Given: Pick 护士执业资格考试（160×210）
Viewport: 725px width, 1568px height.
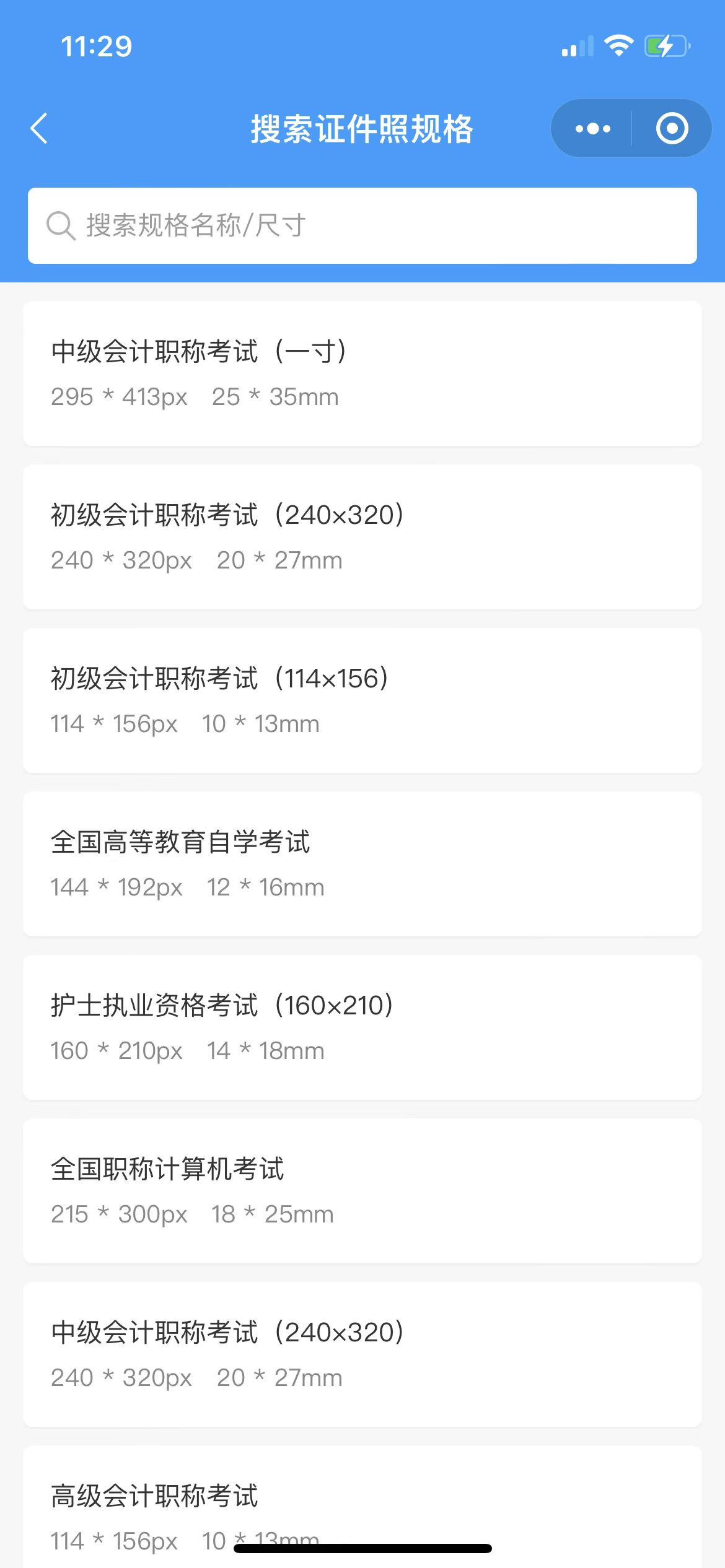Looking at the screenshot, I should coord(362,1027).
